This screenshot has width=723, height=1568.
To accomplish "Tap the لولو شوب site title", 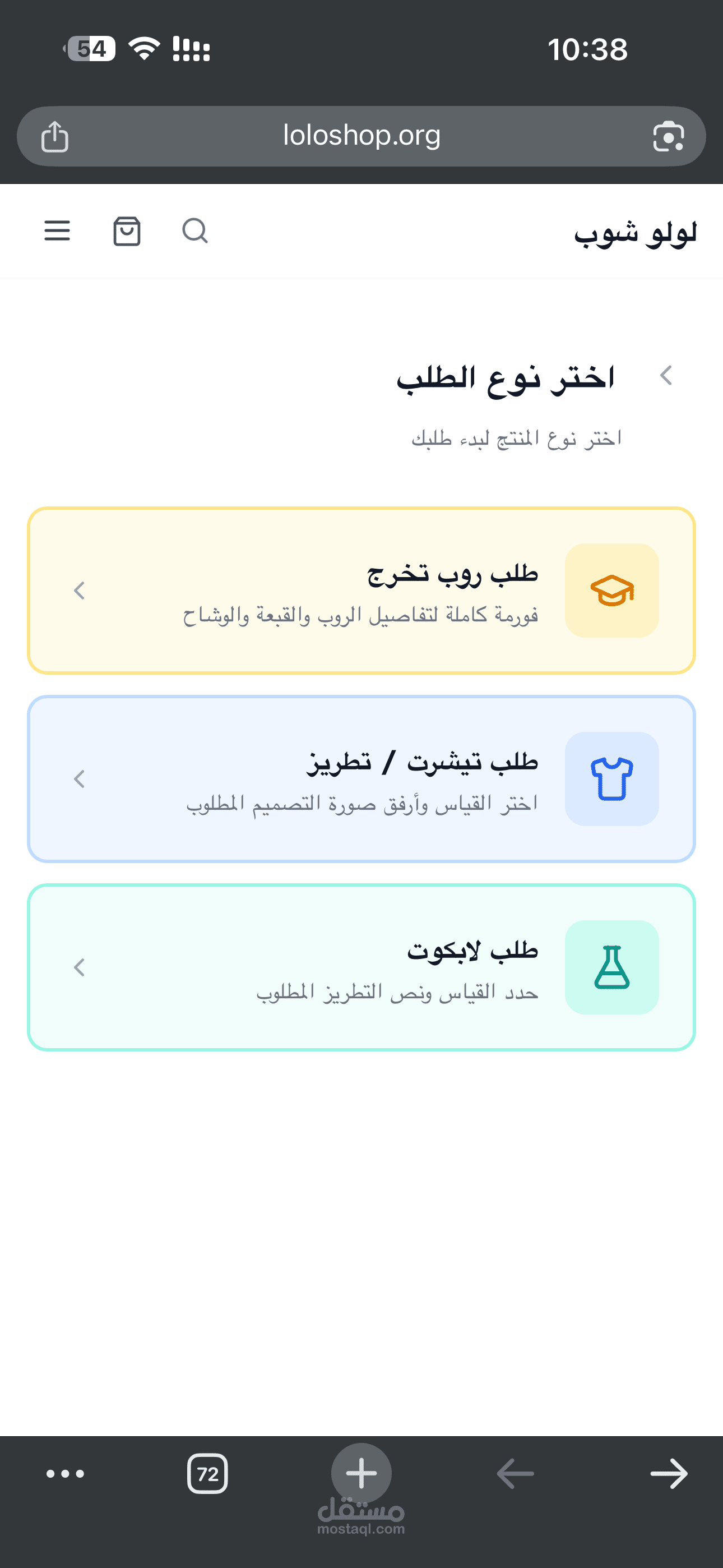I will pyautogui.click(x=635, y=233).
